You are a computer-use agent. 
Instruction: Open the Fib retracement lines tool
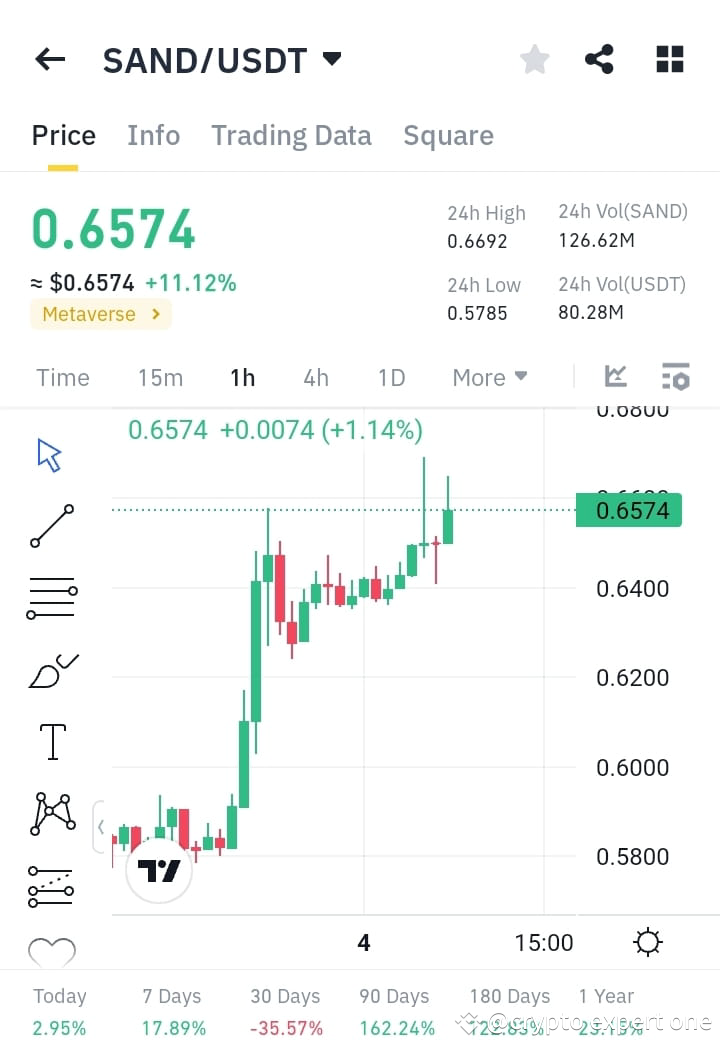pyautogui.click(x=50, y=596)
